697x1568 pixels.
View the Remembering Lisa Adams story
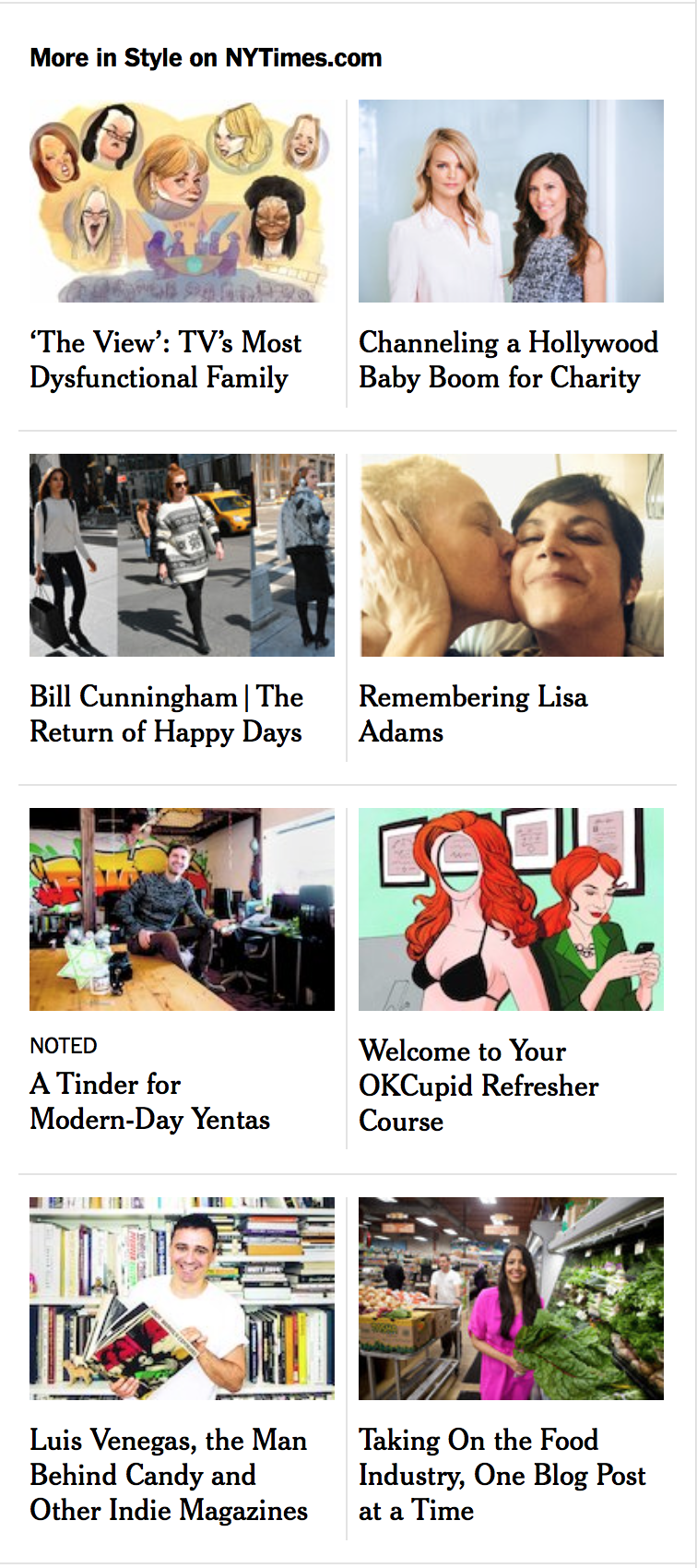click(473, 714)
